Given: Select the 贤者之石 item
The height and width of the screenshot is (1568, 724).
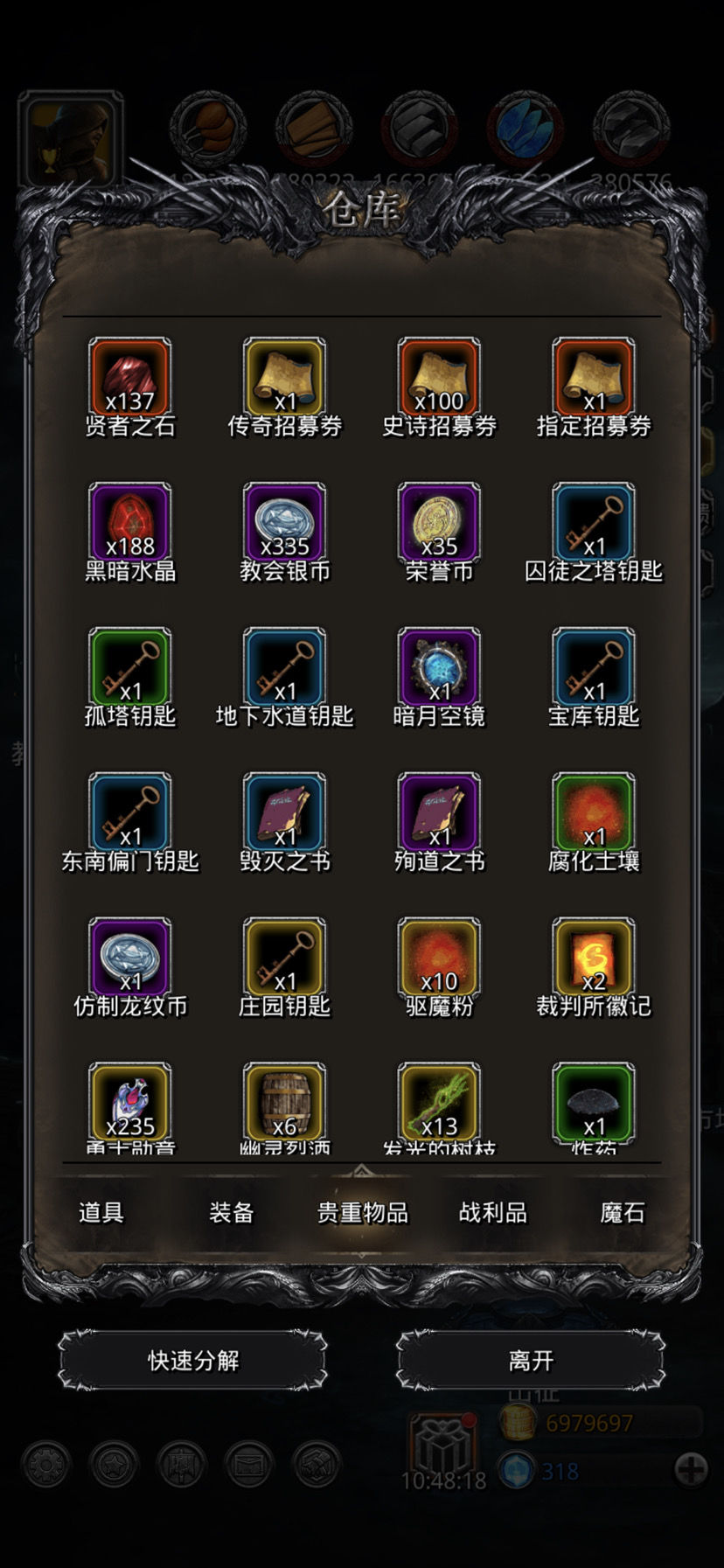Looking at the screenshot, I should point(129,378).
